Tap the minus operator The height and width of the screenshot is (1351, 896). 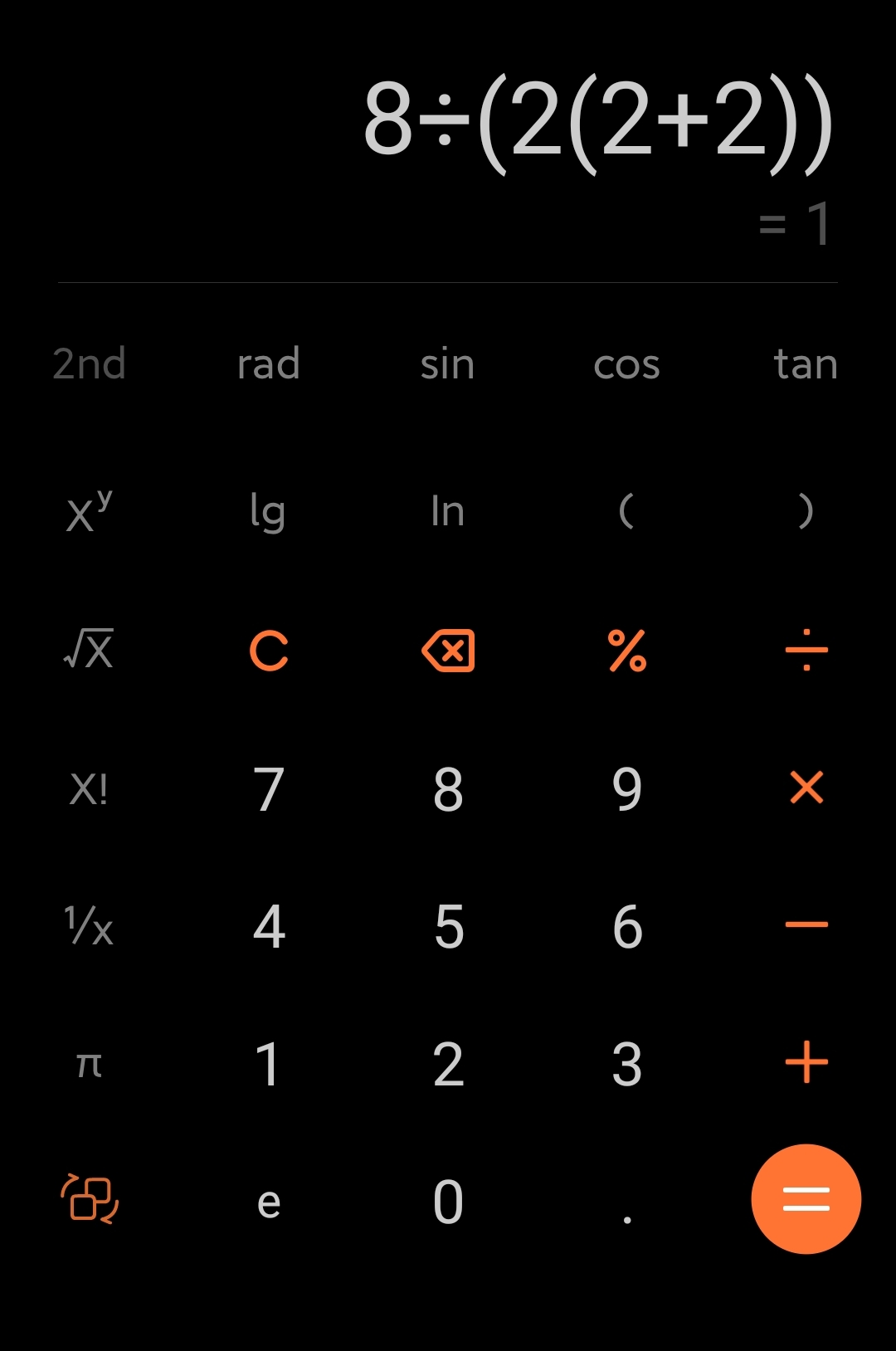tap(806, 924)
